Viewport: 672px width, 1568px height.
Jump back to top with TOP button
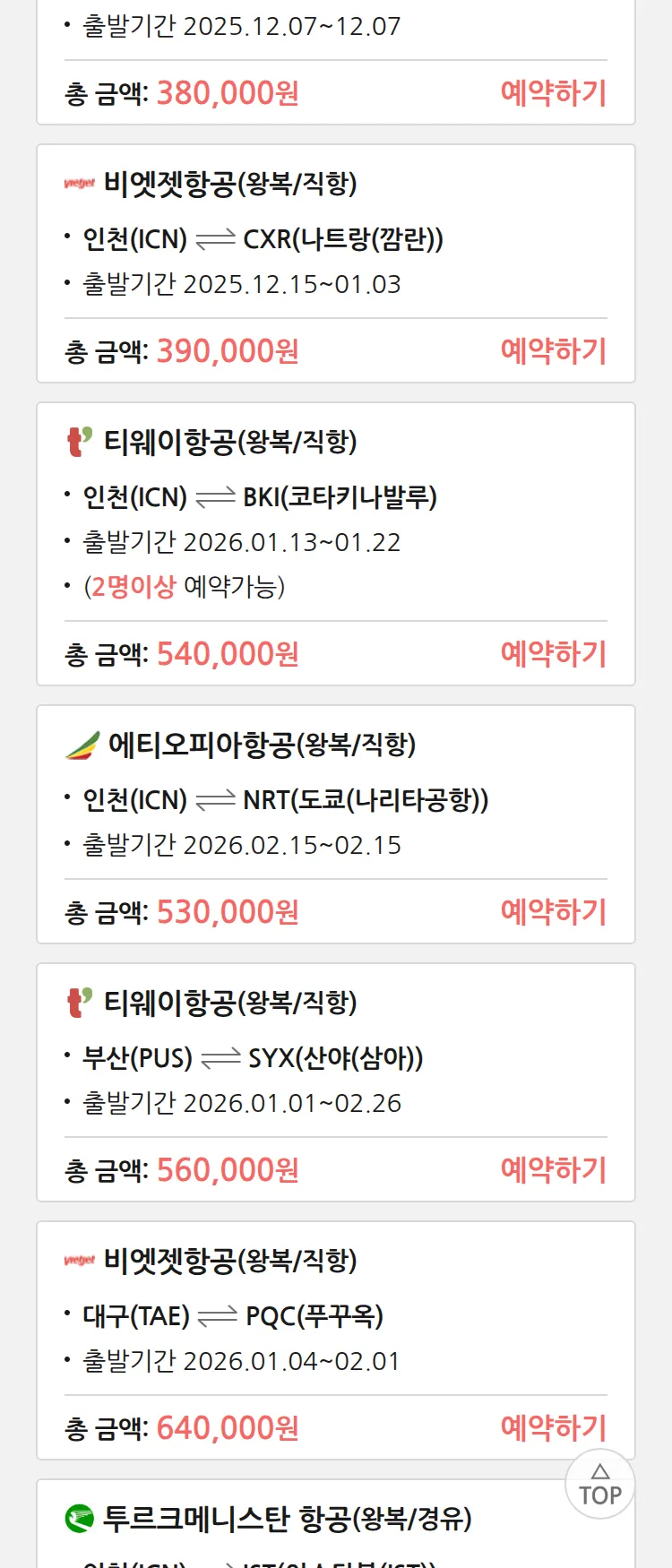click(x=600, y=1484)
